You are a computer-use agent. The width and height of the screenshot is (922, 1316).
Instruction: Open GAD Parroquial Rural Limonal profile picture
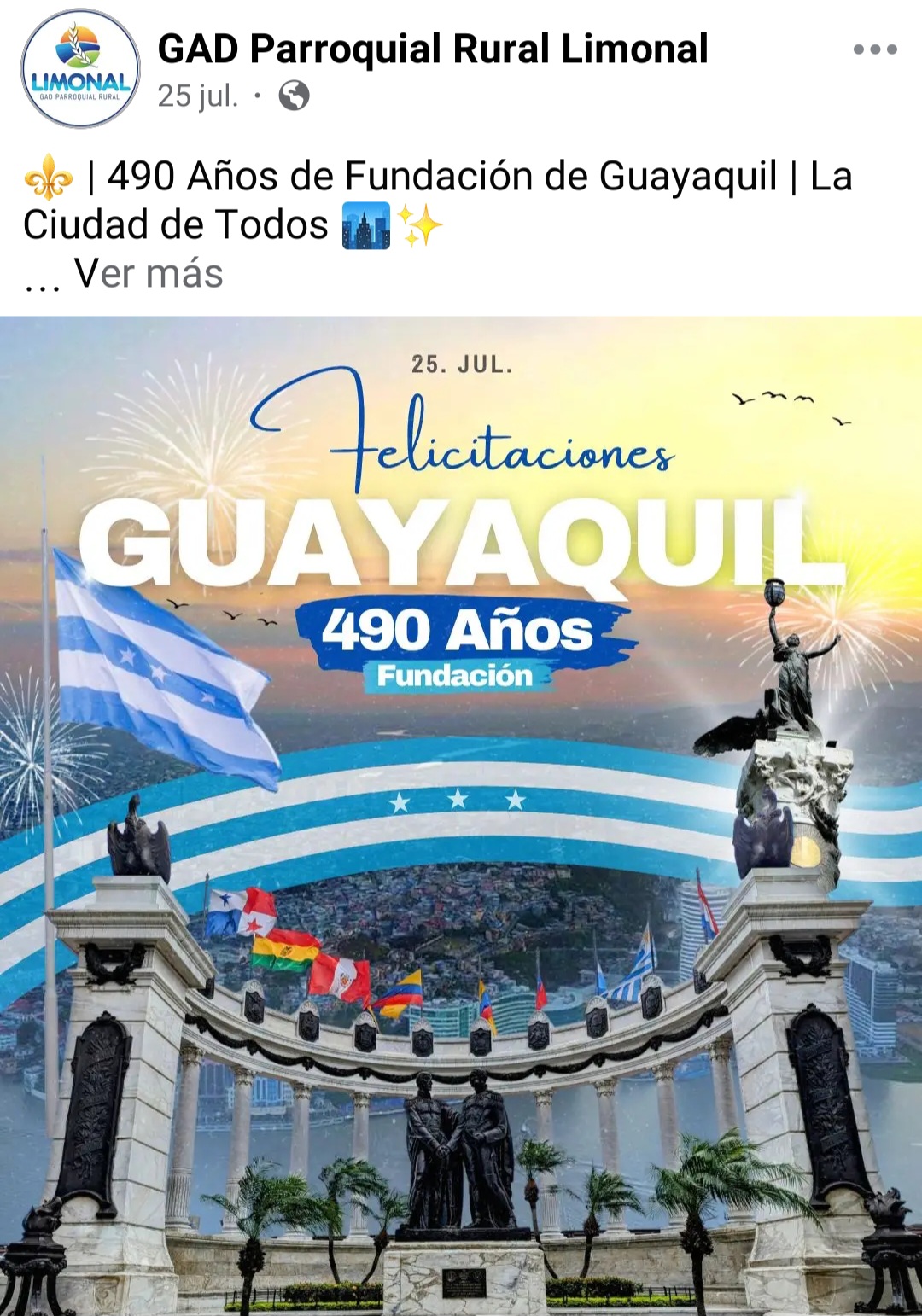80,69
